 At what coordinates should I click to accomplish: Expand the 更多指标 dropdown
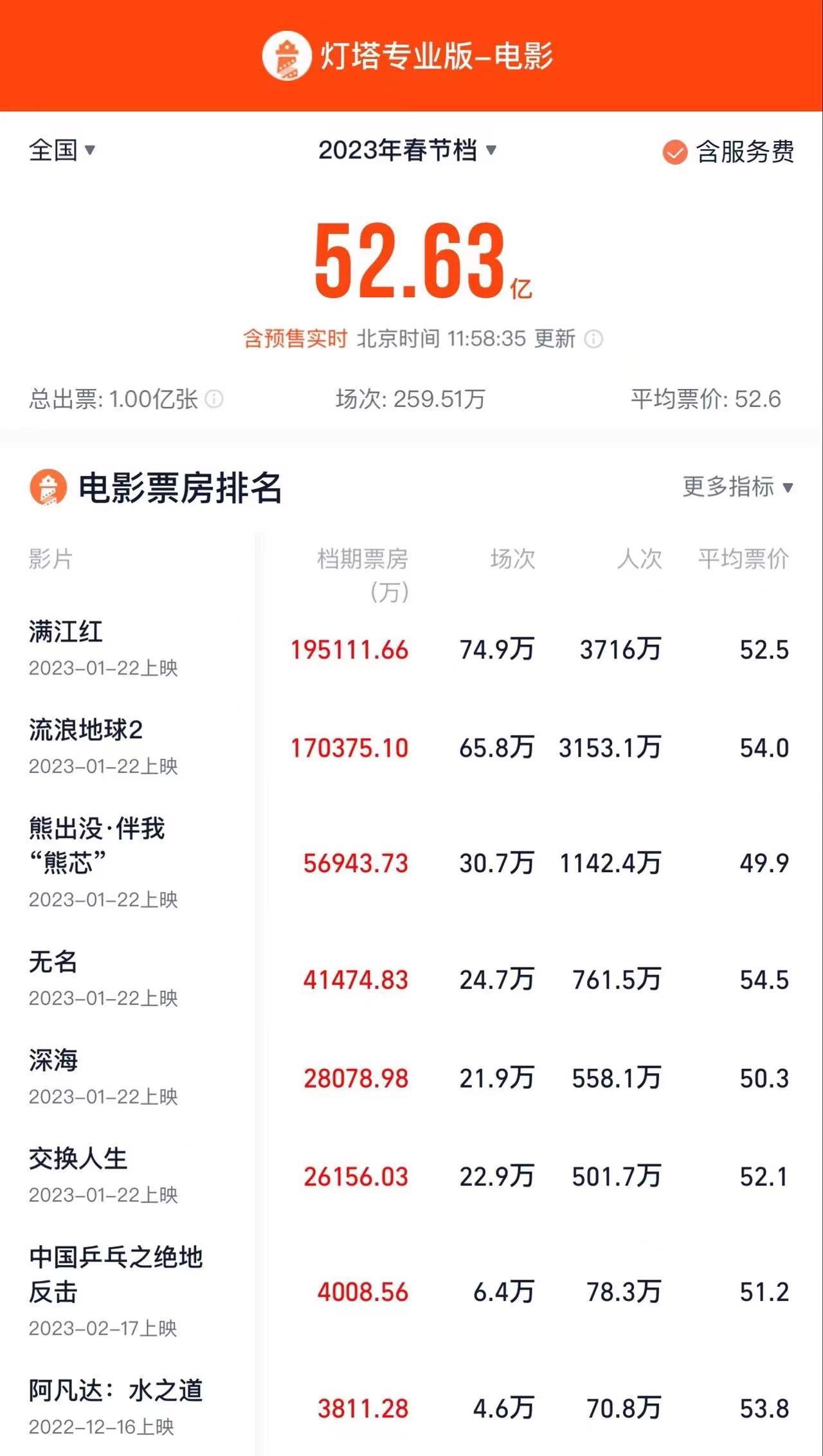coord(737,487)
